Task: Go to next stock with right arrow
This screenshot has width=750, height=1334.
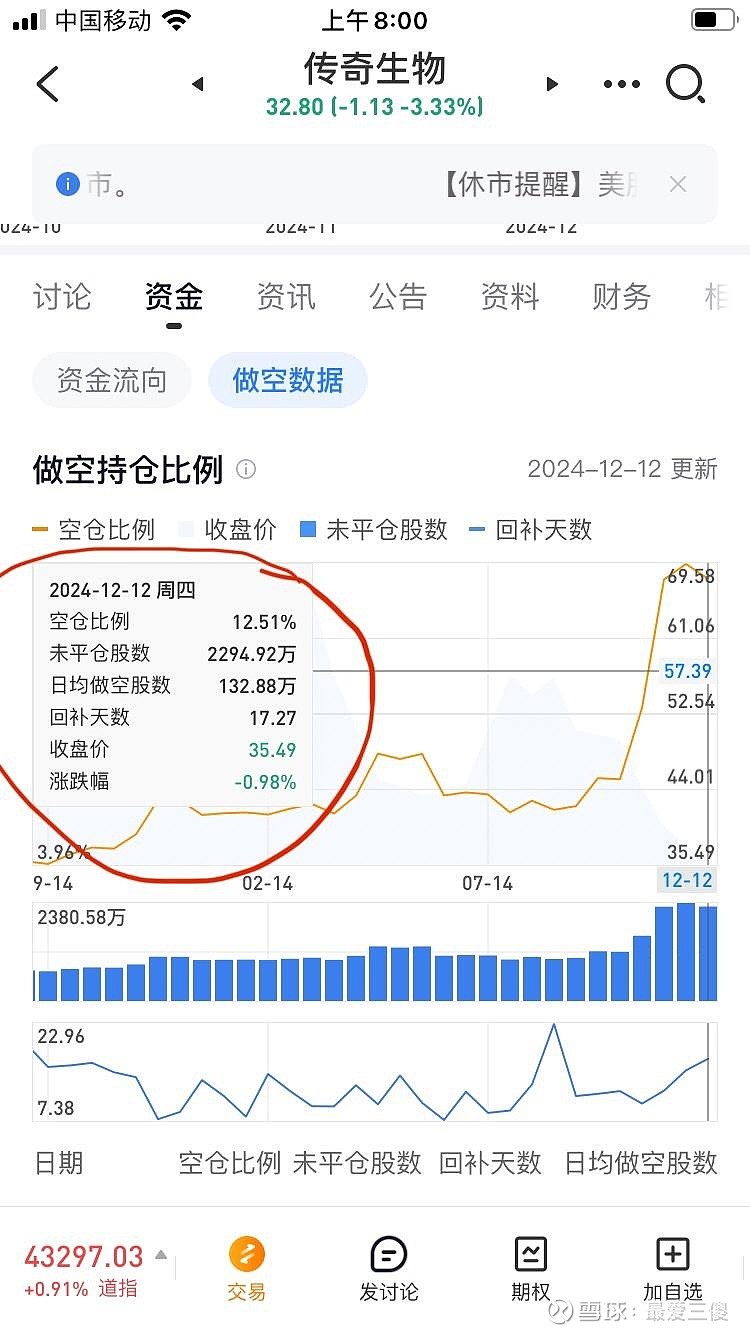Action: (x=552, y=84)
